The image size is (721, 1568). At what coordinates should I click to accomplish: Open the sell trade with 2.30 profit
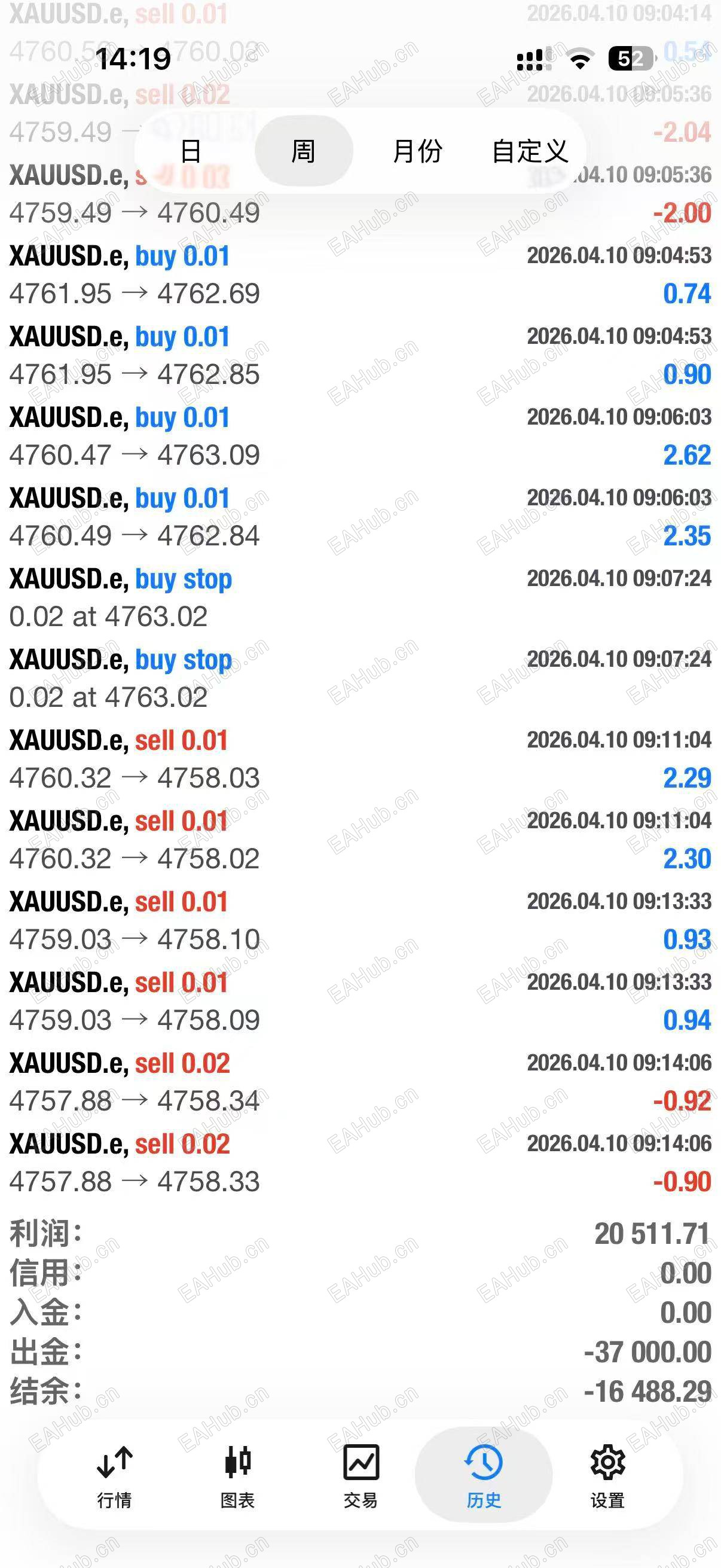(x=360, y=840)
